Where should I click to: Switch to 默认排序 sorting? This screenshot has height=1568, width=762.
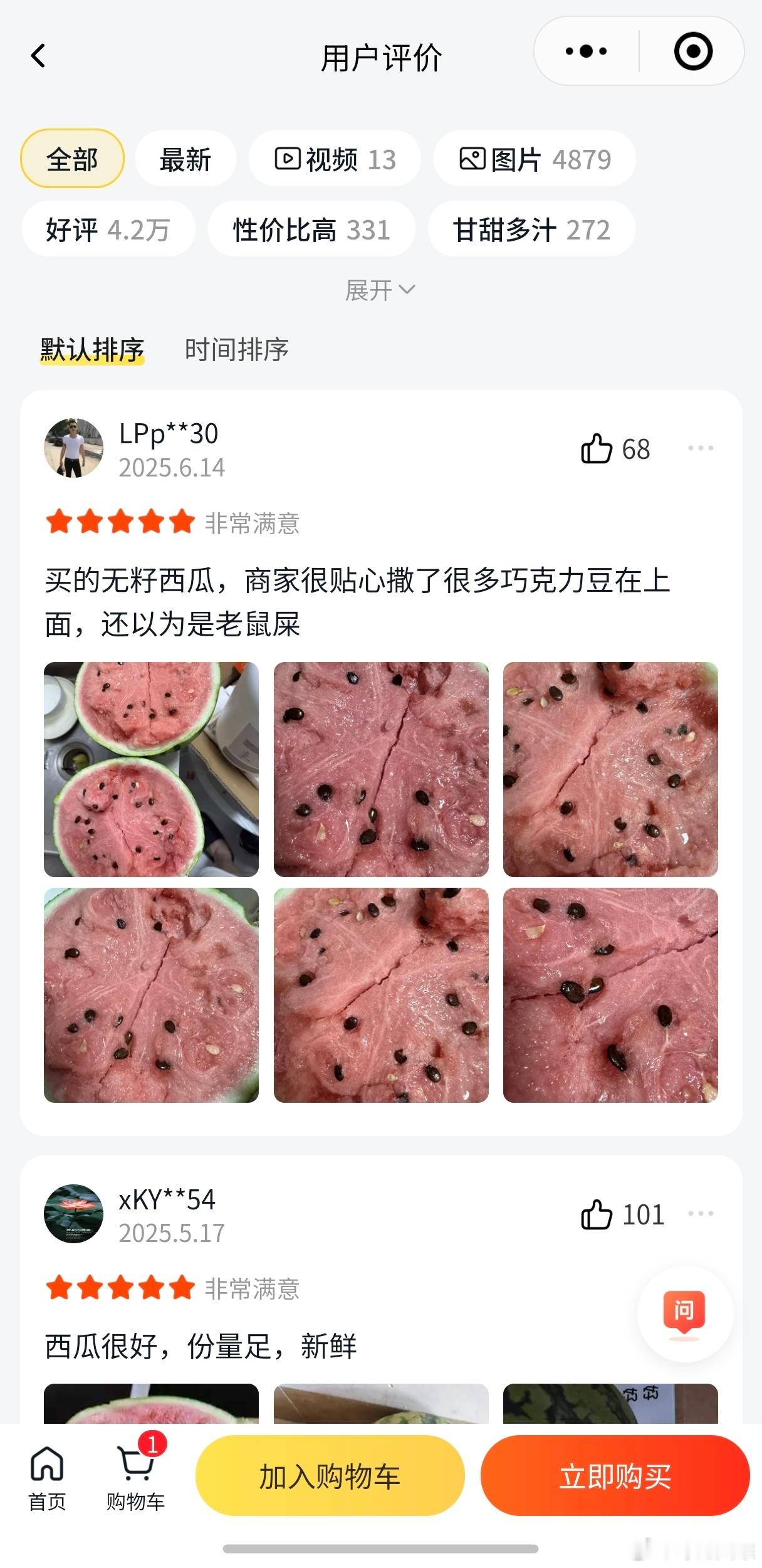(x=92, y=350)
